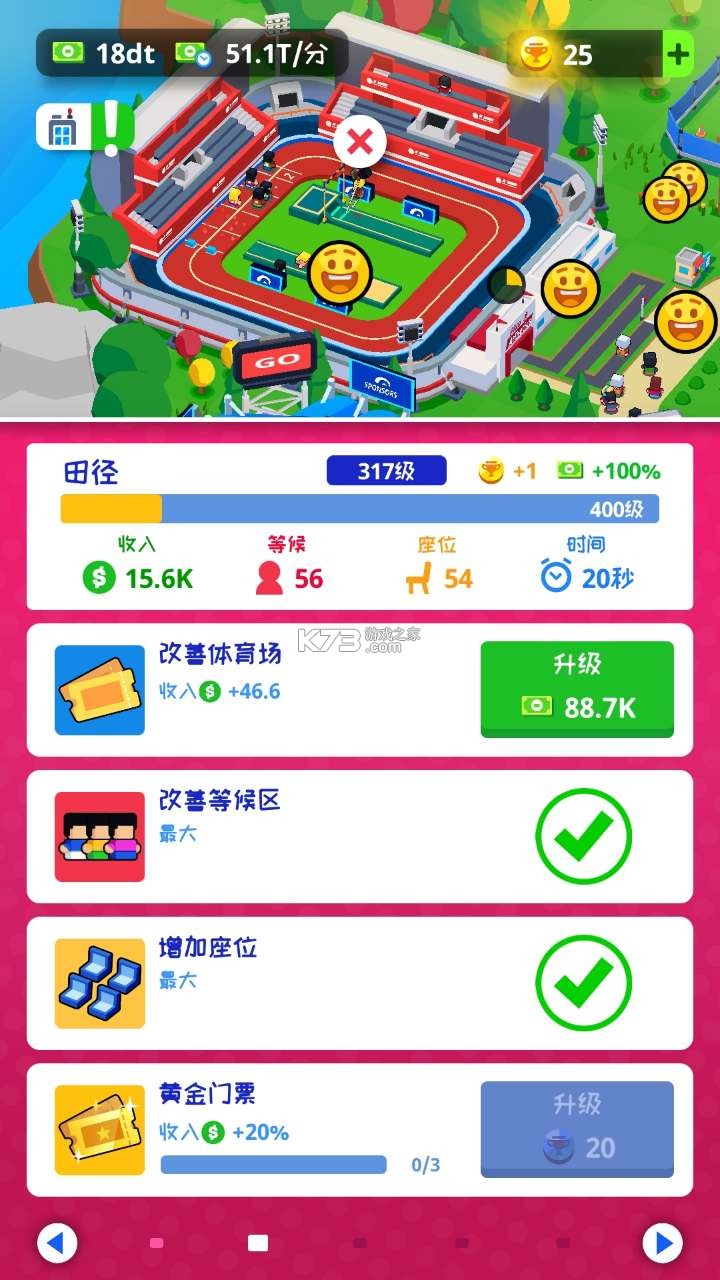Collect the smiley coin on the track
The height and width of the screenshot is (1280, 720).
pos(340,273)
